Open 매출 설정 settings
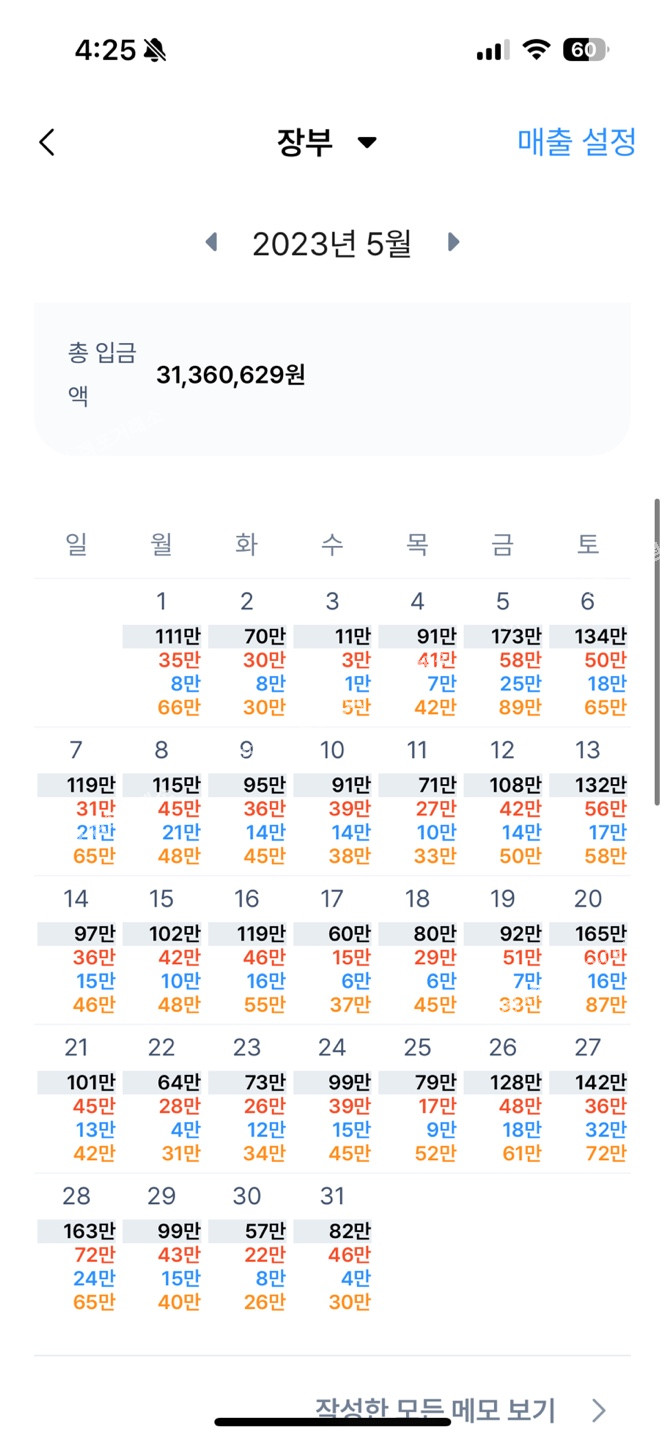The width and height of the screenshot is (665, 1440). [x=577, y=142]
